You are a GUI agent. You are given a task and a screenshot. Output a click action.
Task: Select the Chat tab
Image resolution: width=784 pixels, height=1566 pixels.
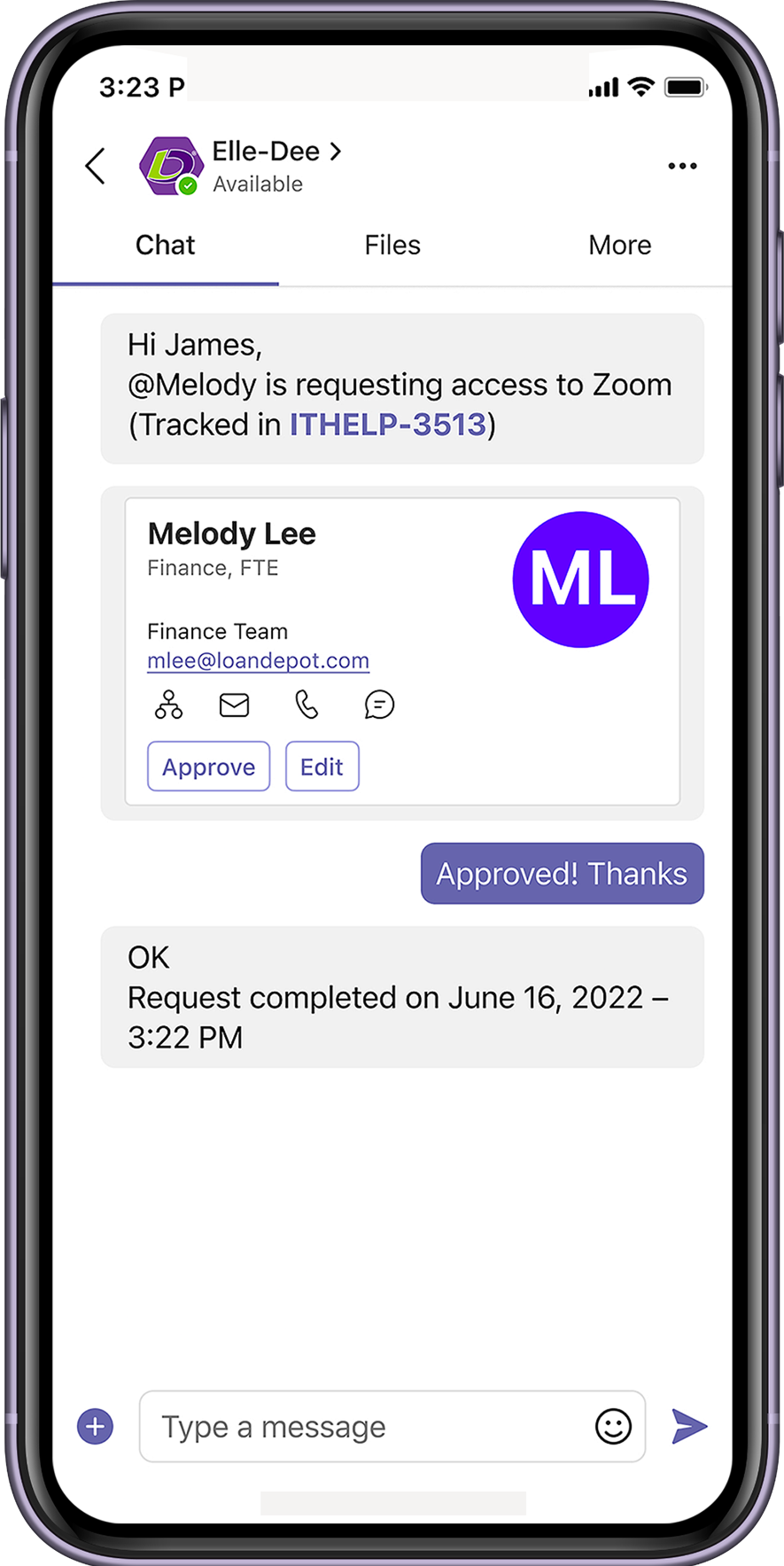pos(165,245)
